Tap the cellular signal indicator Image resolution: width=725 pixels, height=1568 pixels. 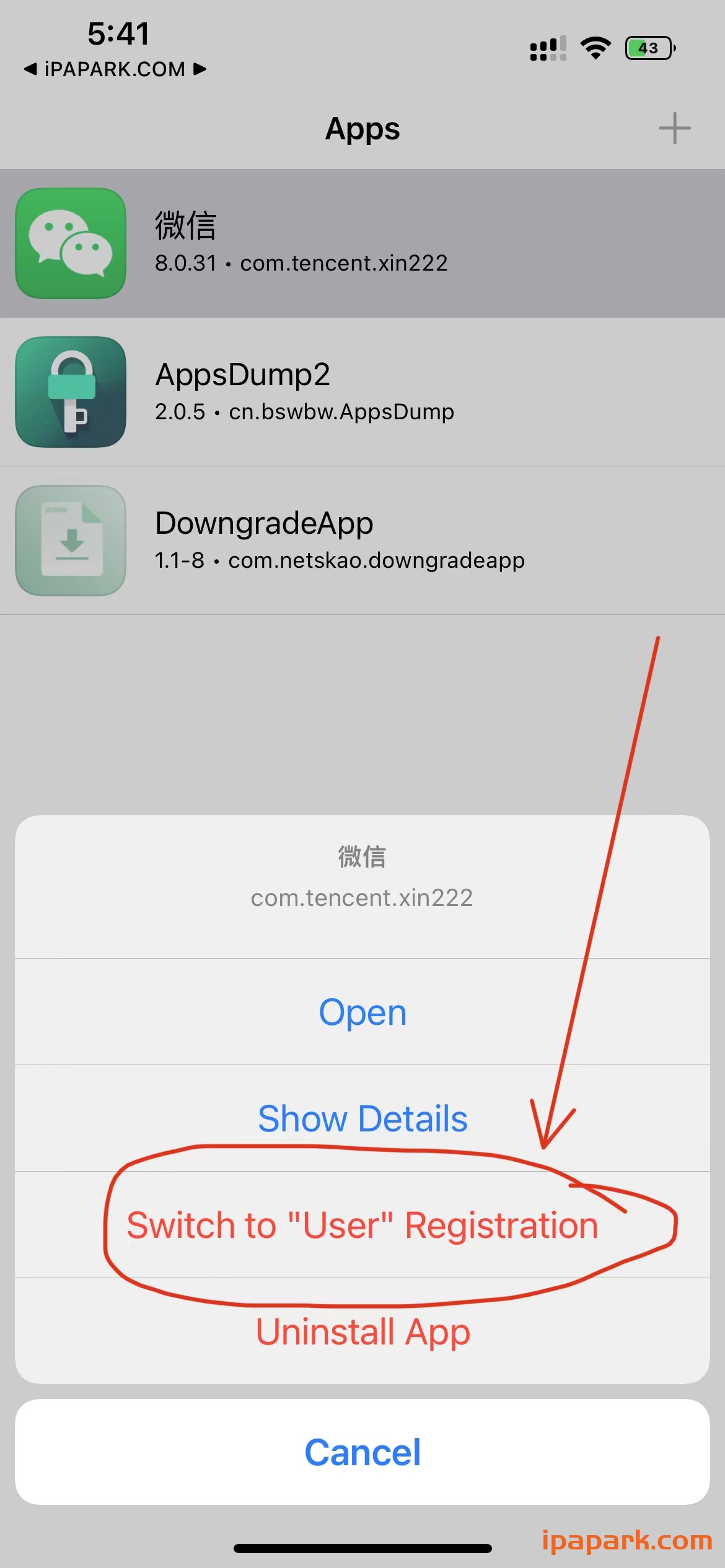click(x=548, y=49)
